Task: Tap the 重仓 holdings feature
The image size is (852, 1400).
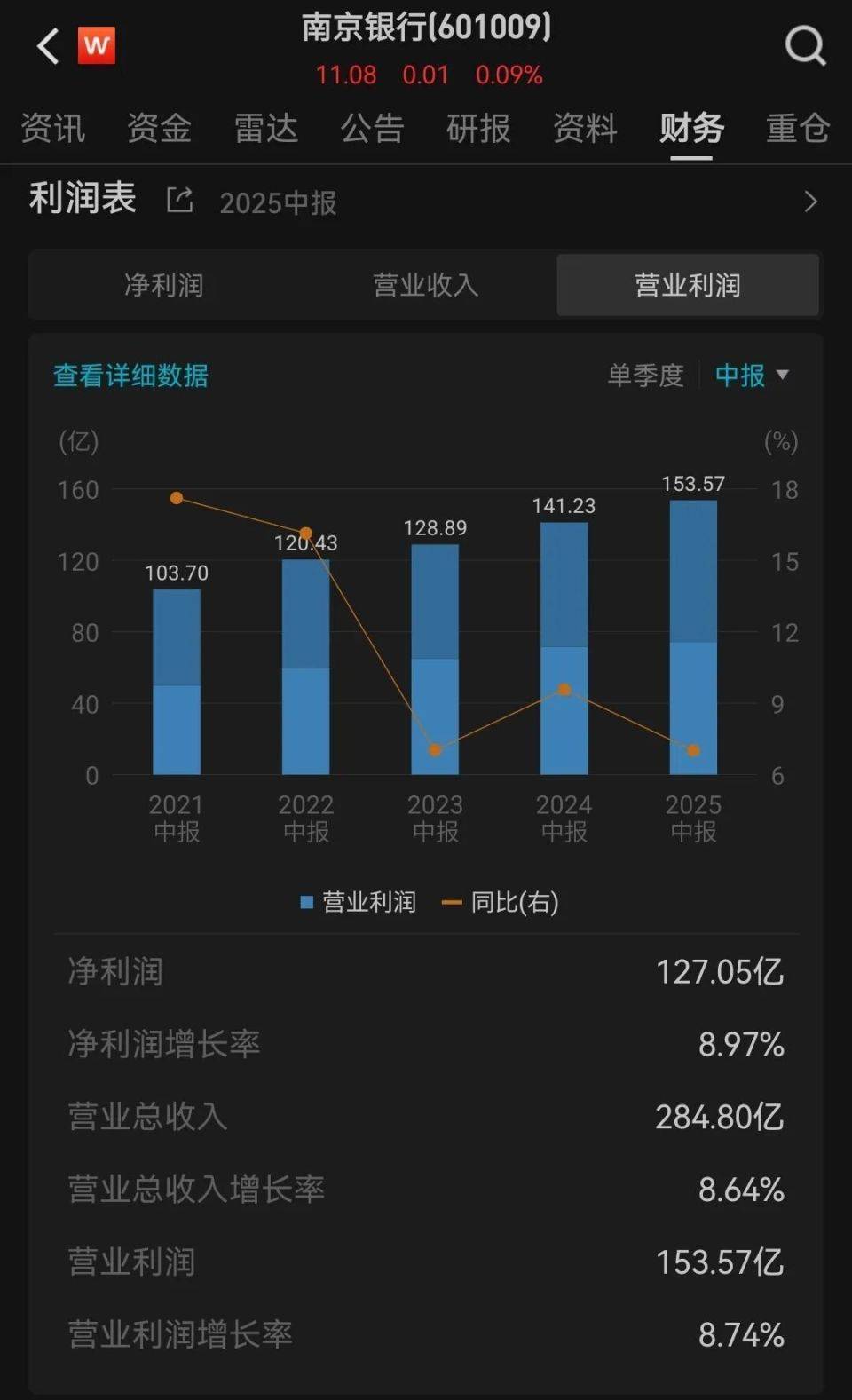Action: click(x=796, y=128)
